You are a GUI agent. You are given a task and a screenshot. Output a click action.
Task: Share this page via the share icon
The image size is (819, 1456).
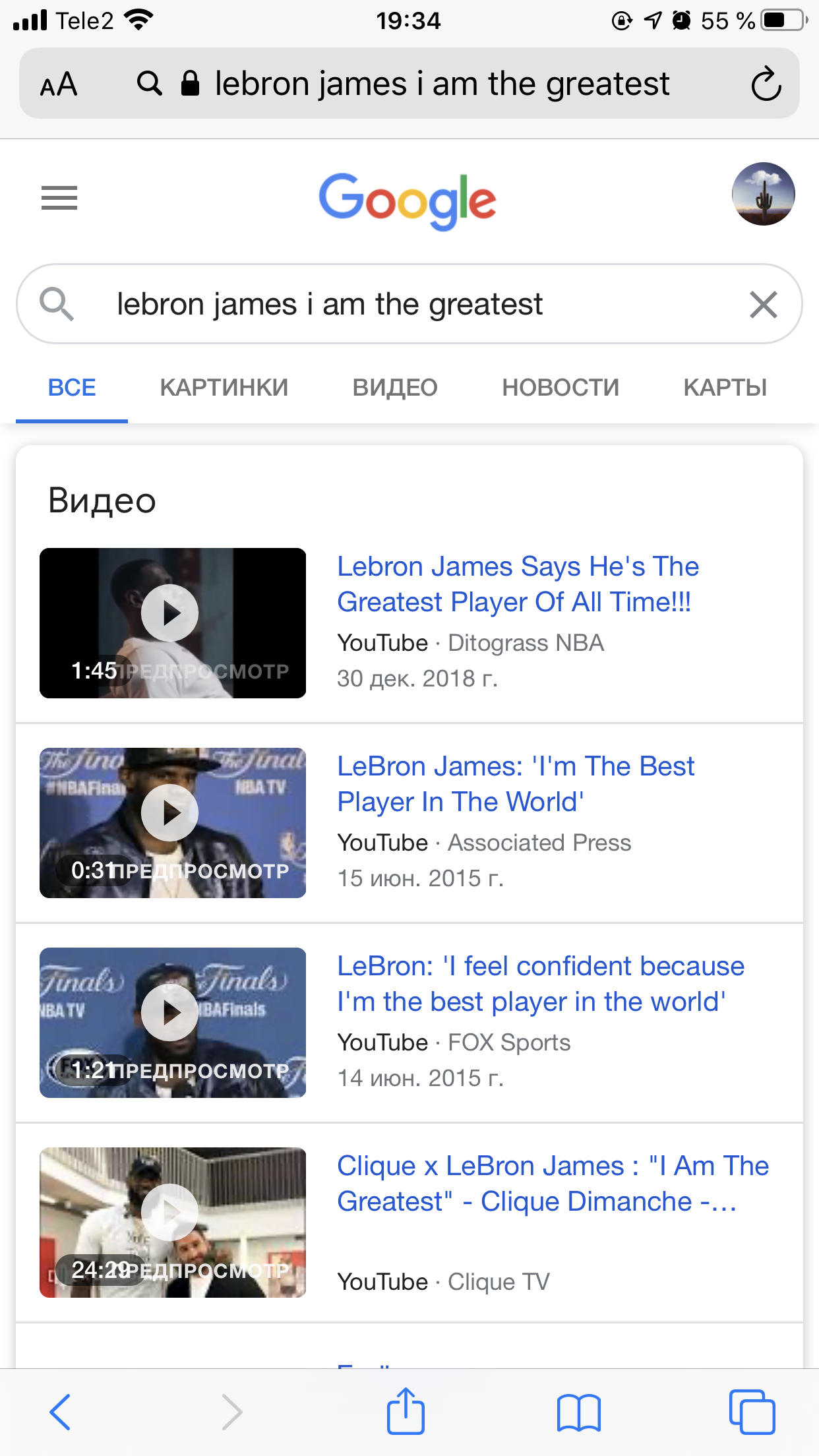pos(406,1410)
